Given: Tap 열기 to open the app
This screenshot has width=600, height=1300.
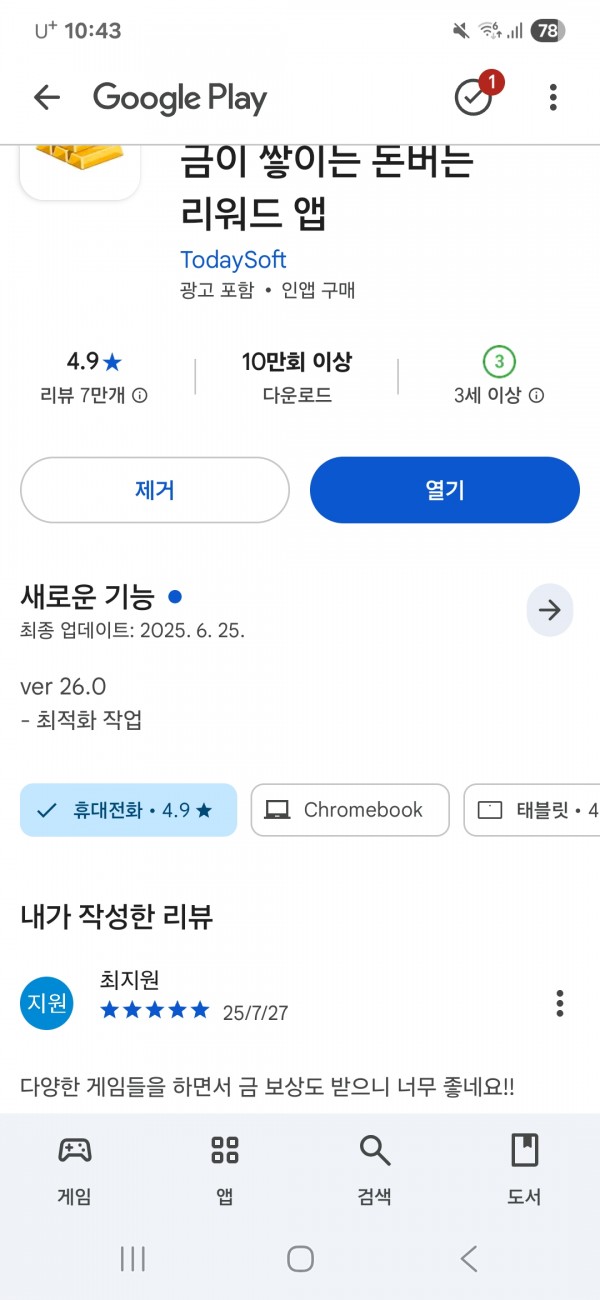Looking at the screenshot, I should pyautogui.click(x=445, y=490).
